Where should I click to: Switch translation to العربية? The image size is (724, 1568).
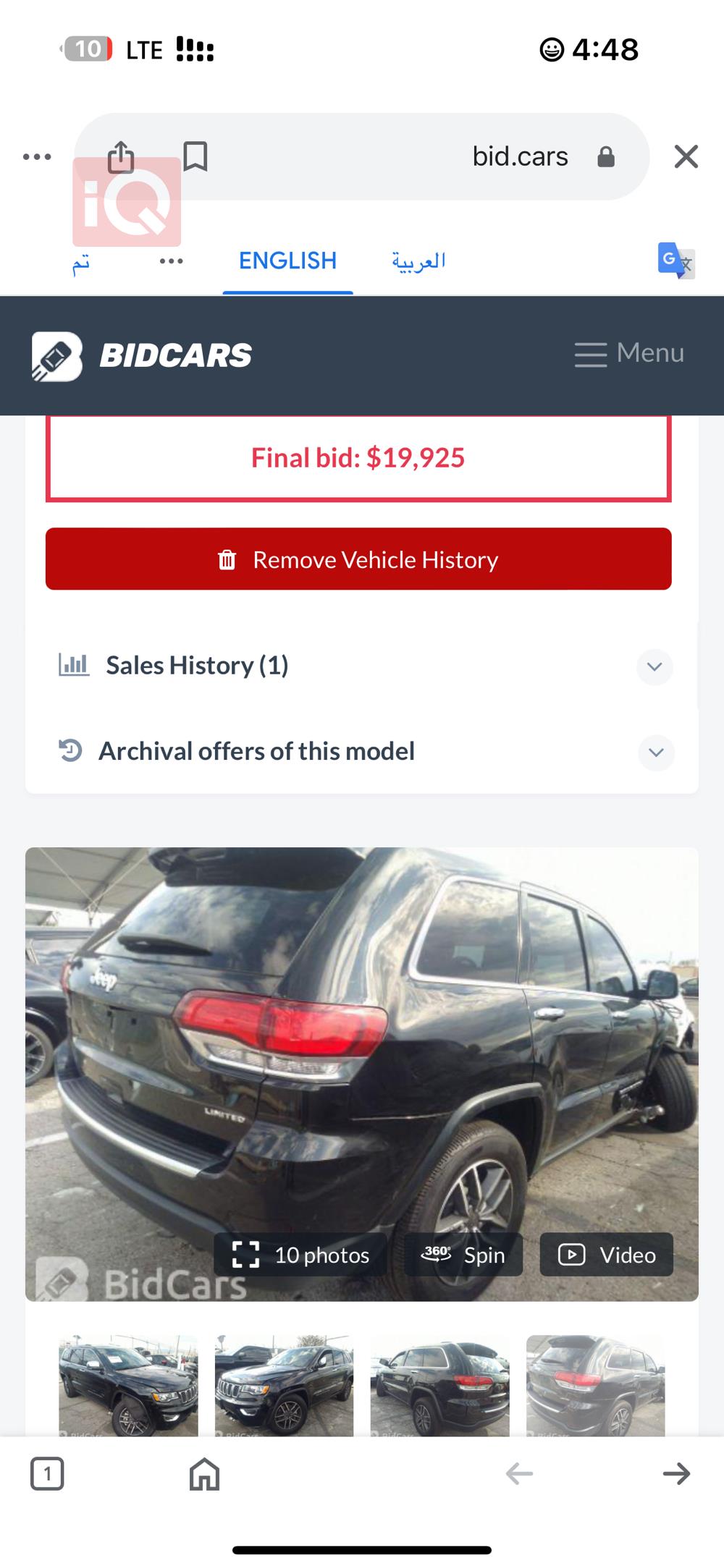tap(418, 260)
